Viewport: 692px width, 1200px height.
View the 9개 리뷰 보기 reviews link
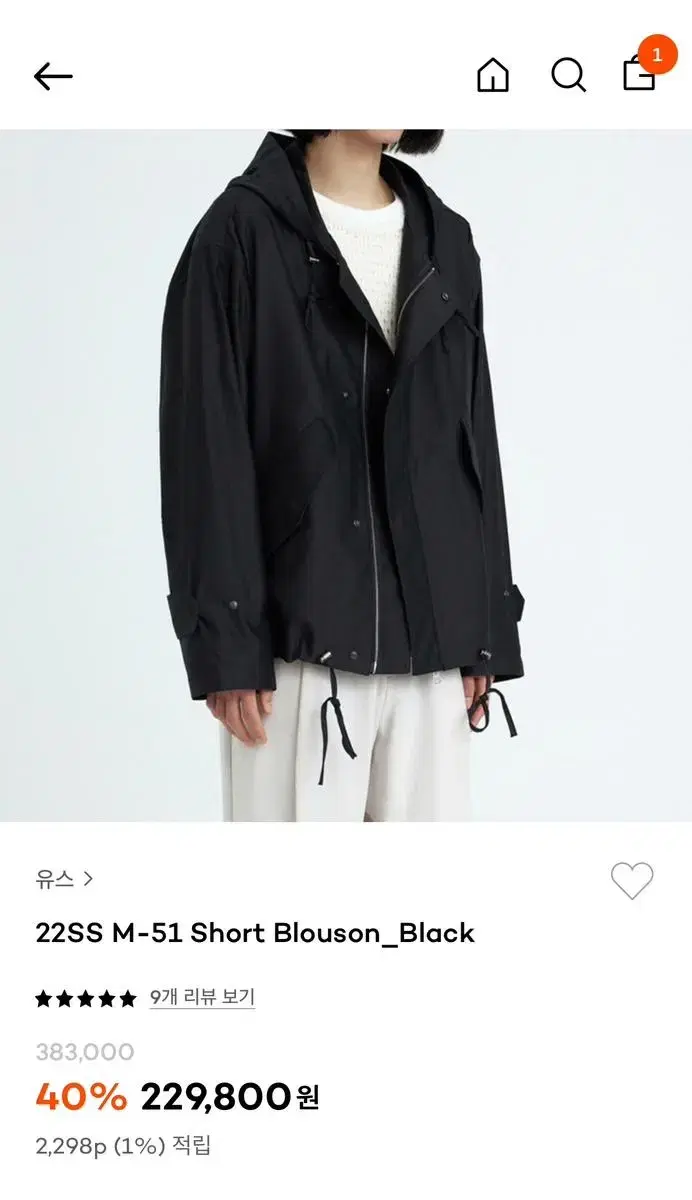pos(202,997)
